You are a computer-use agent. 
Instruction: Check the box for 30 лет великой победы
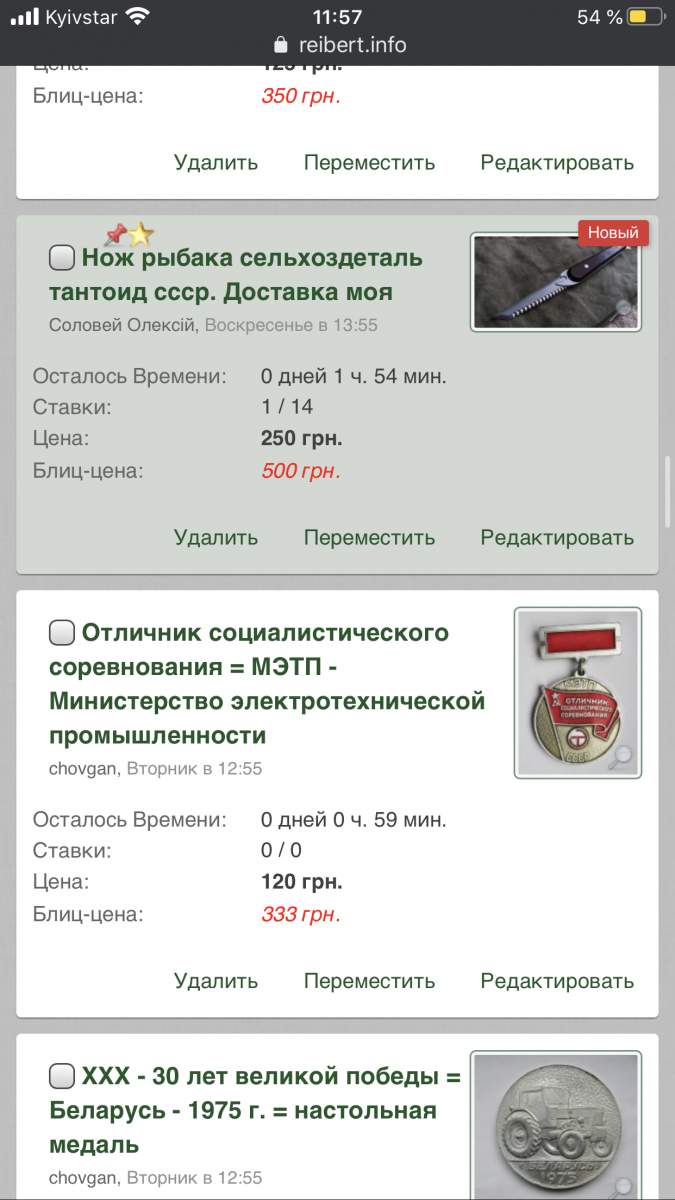(62, 1077)
